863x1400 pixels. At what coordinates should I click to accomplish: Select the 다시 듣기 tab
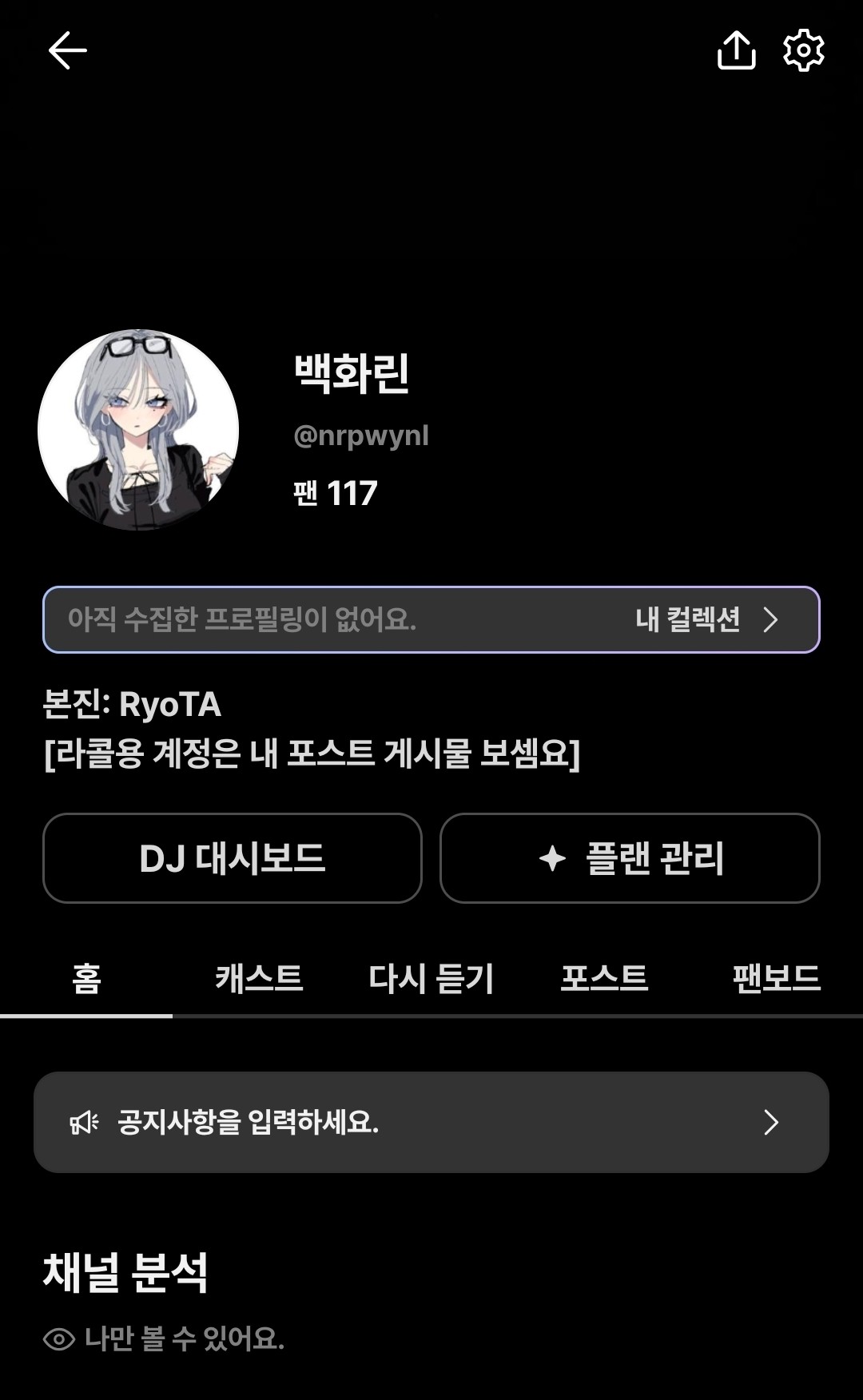pyautogui.click(x=431, y=978)
